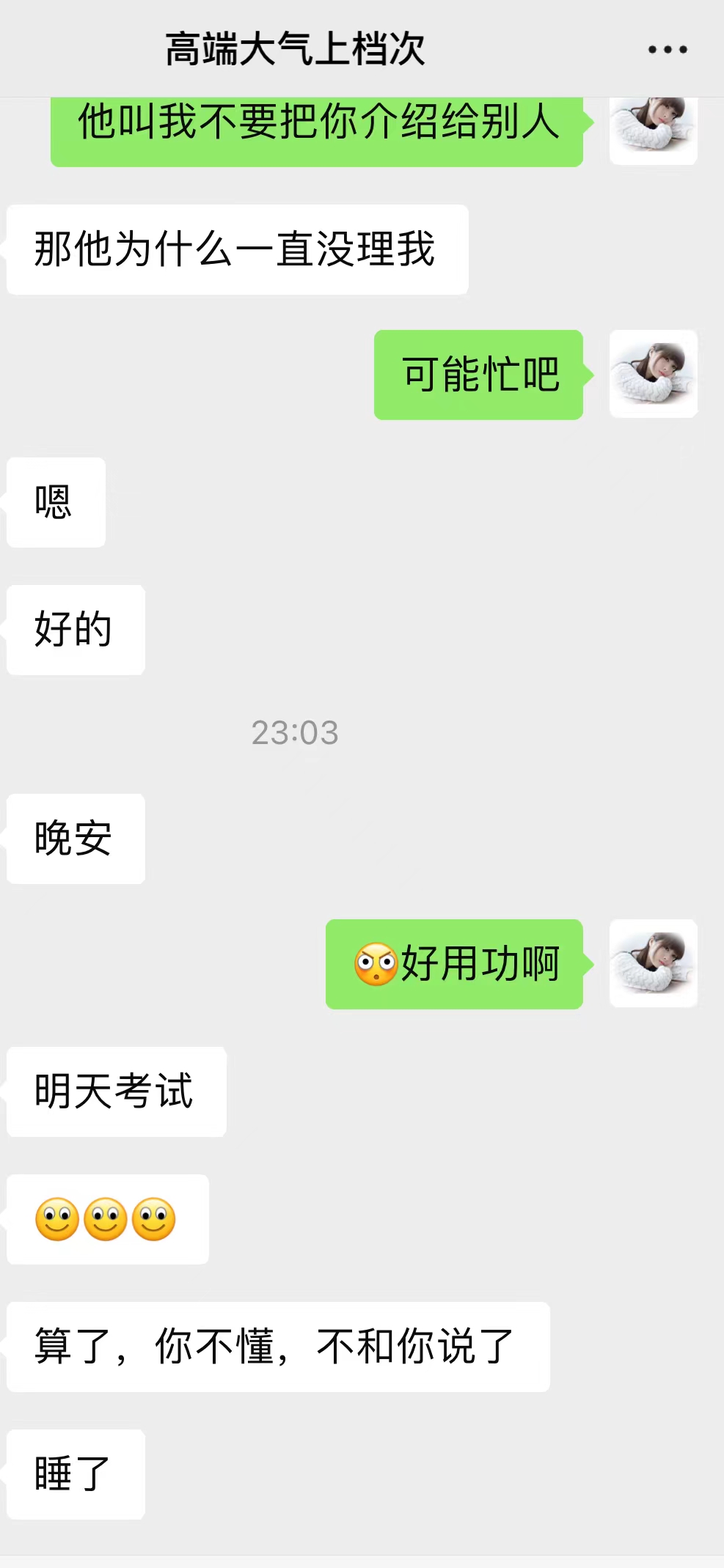Viewport: 724px width, 1568px height.
Task: Open the chat's three-dot more menu
Action: coord(668,50)
